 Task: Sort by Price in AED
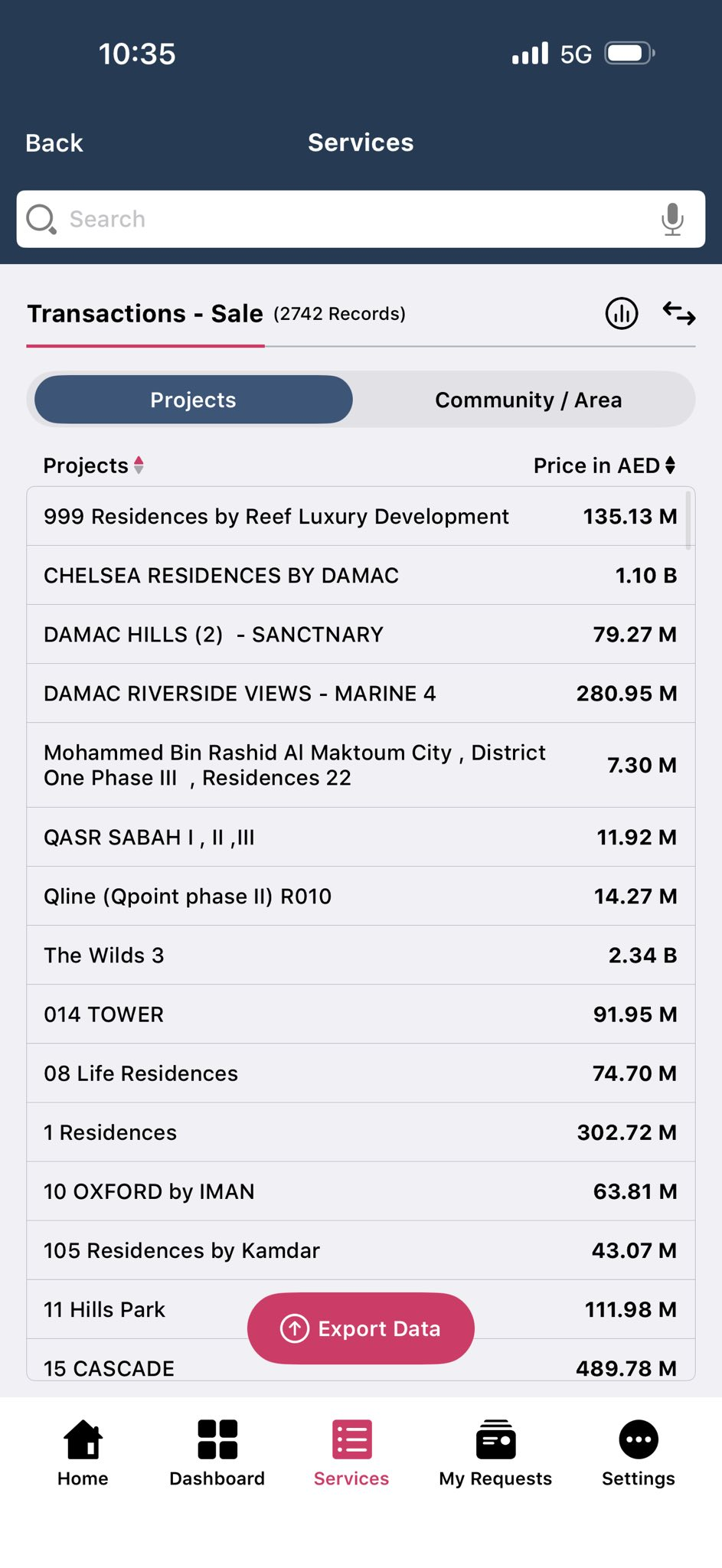point(603,465)
